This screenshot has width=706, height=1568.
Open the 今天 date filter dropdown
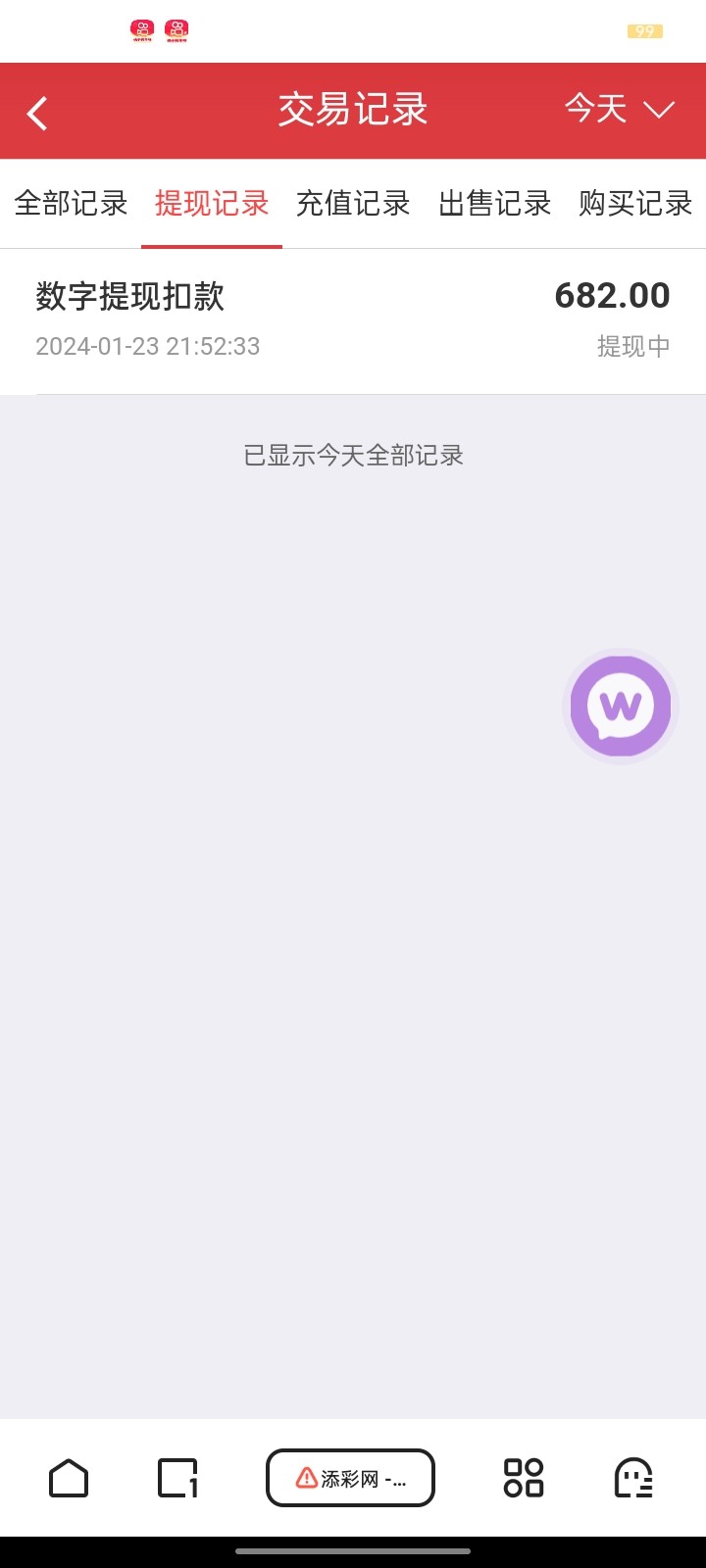(x=595, y=110)
